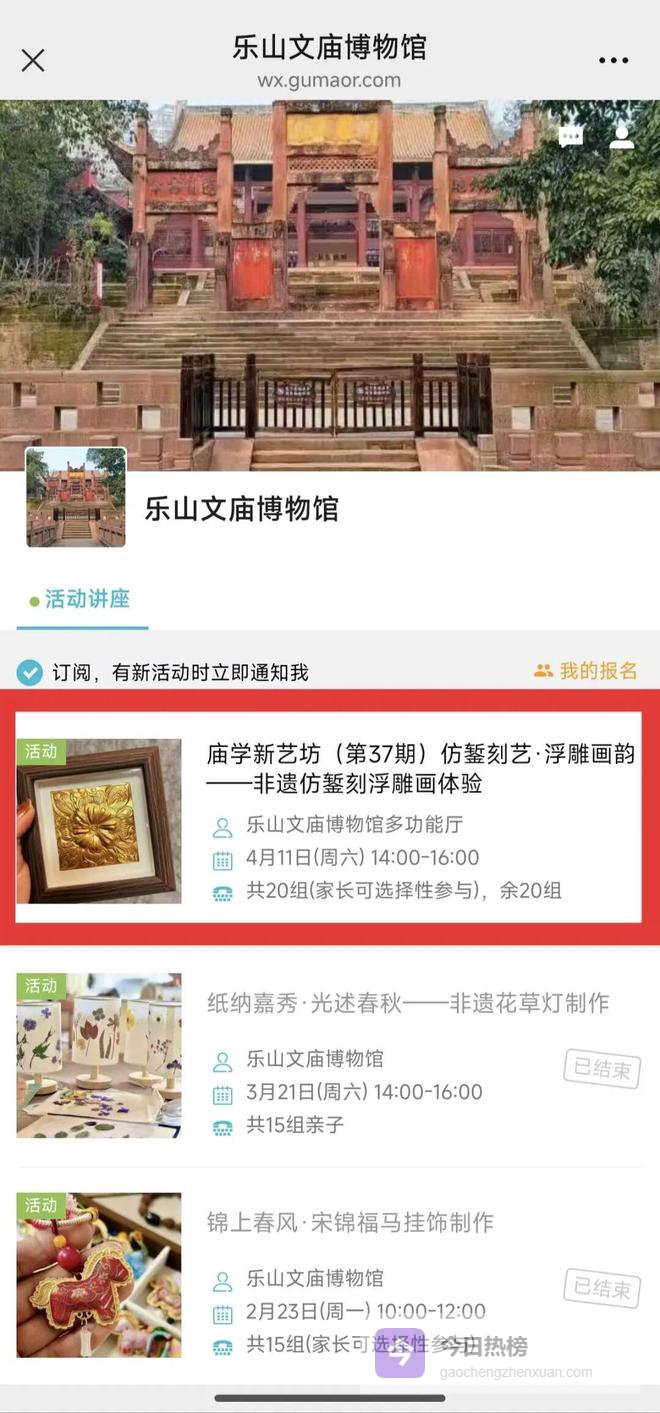Open the three-dot overflow menu
This screenshot has width=660, height=1413.
[613, 60]
